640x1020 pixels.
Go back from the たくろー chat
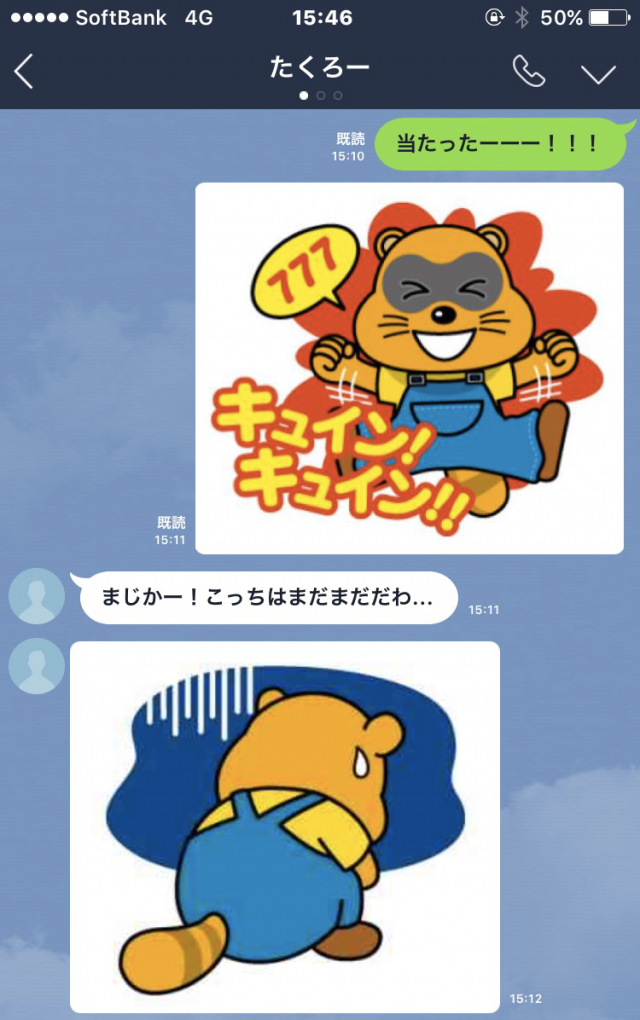(25, 71)
